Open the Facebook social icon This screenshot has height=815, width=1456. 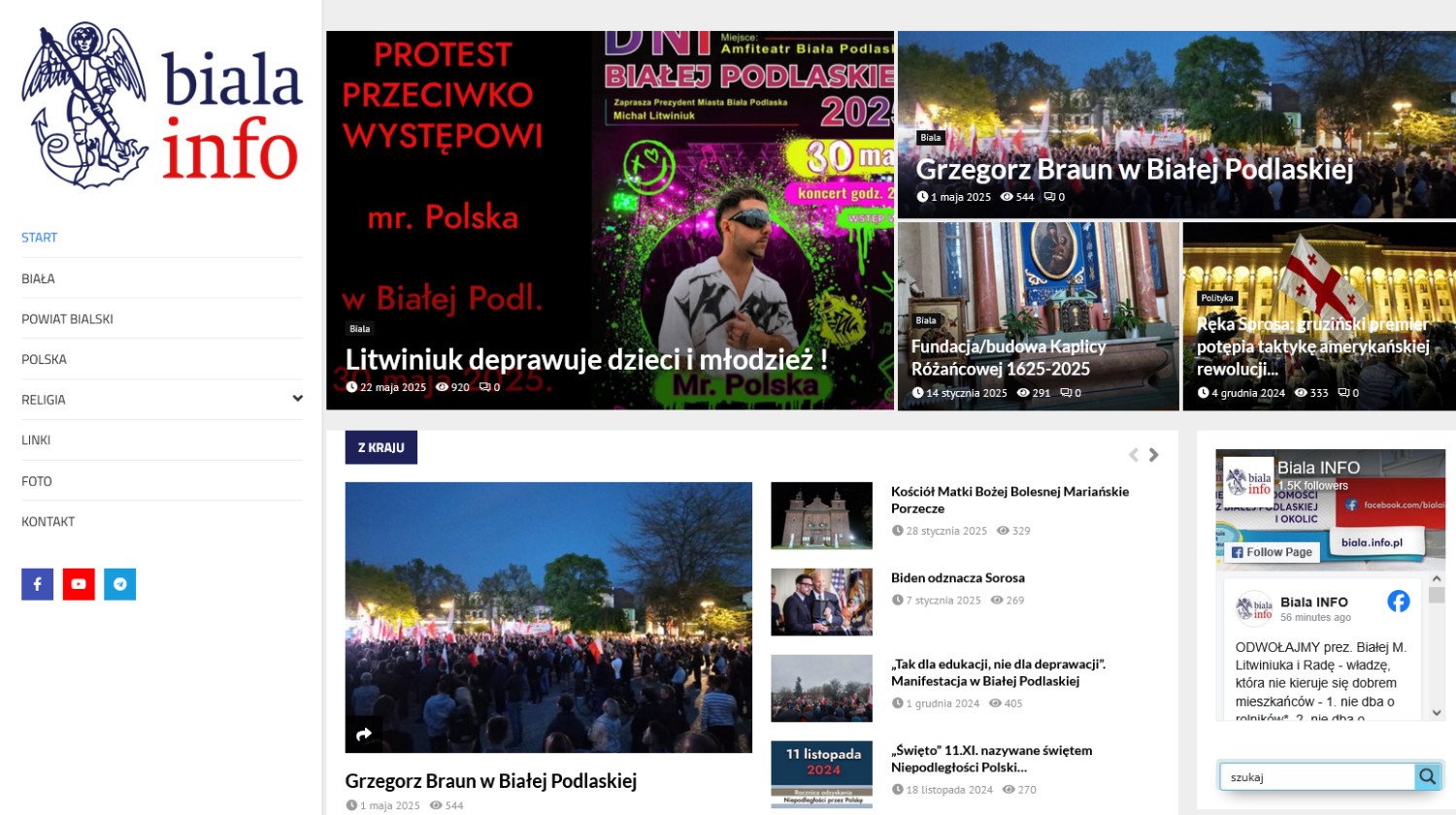pos(38,584)
